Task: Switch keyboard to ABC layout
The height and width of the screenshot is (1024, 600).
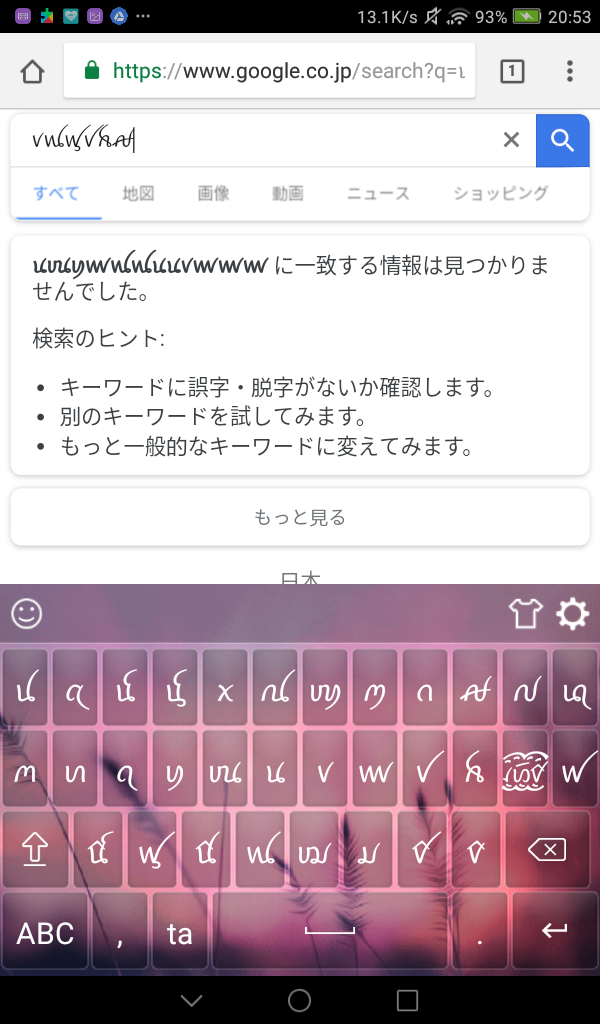Action: (45, 932)
